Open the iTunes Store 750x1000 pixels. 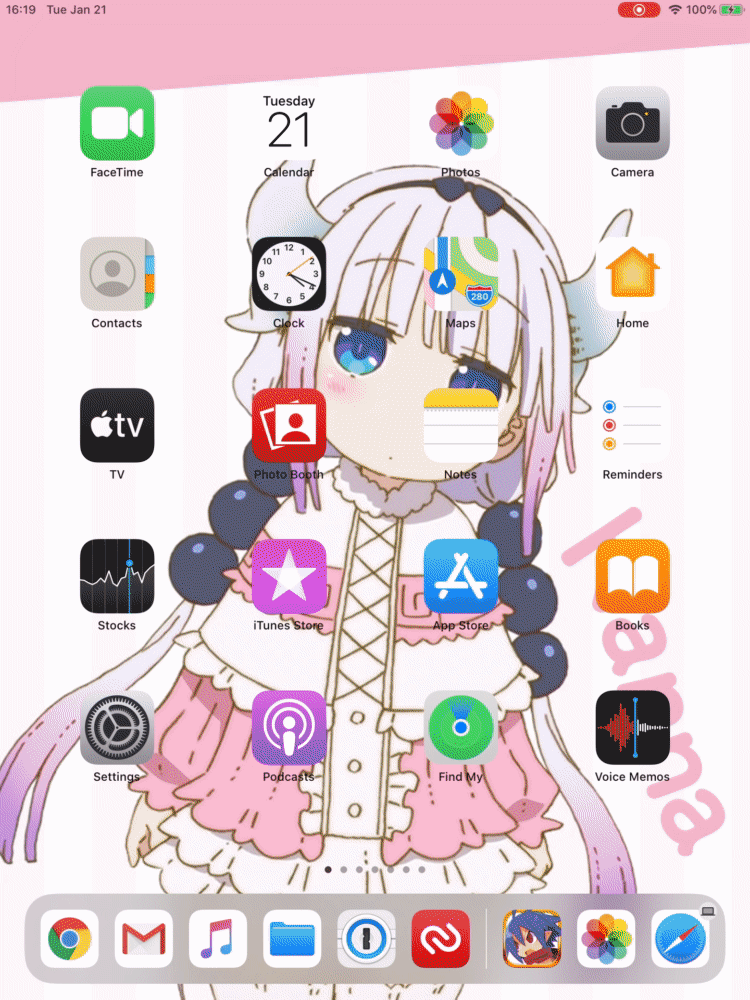click(289, 576)
